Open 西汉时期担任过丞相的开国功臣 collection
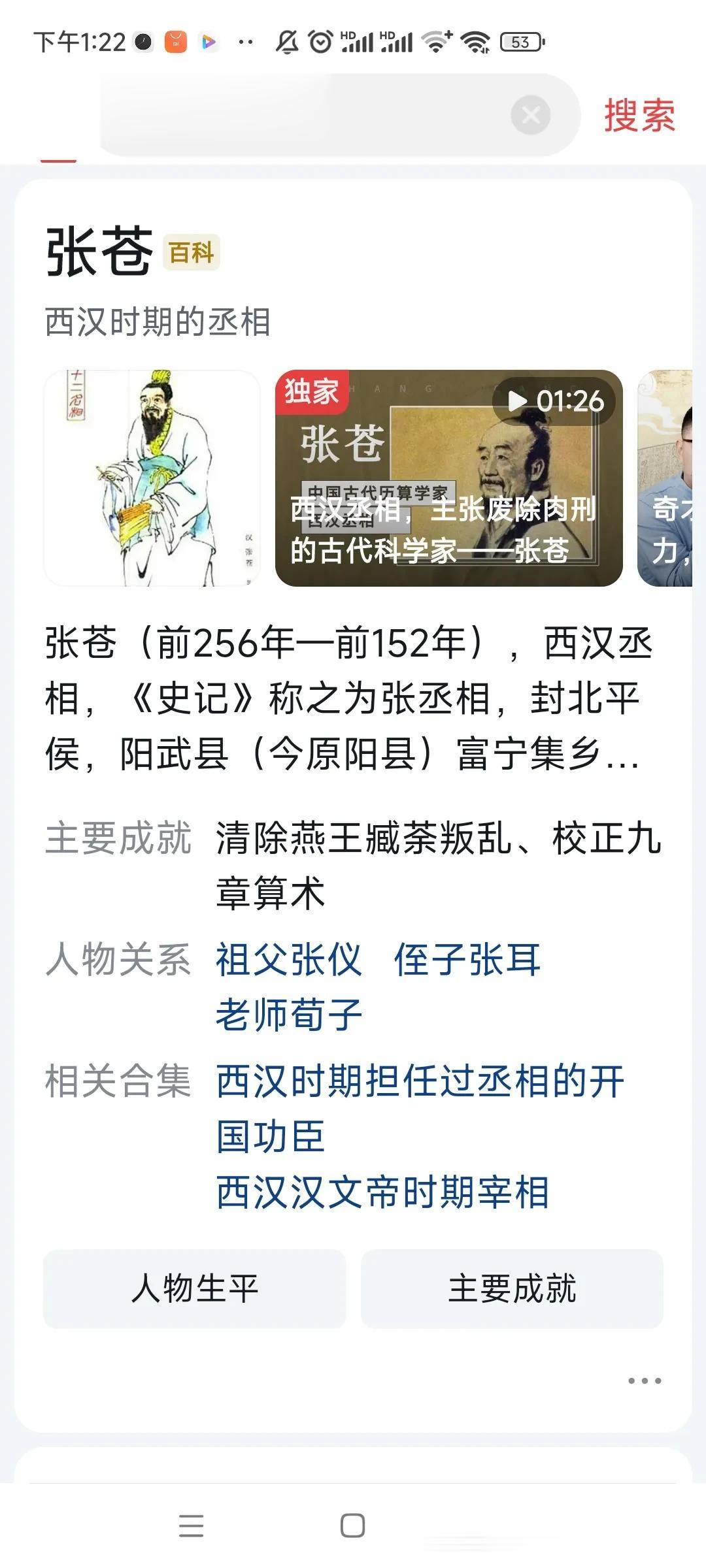Viewport: 706px width, 1568px height. click(x=420, y=1108)
